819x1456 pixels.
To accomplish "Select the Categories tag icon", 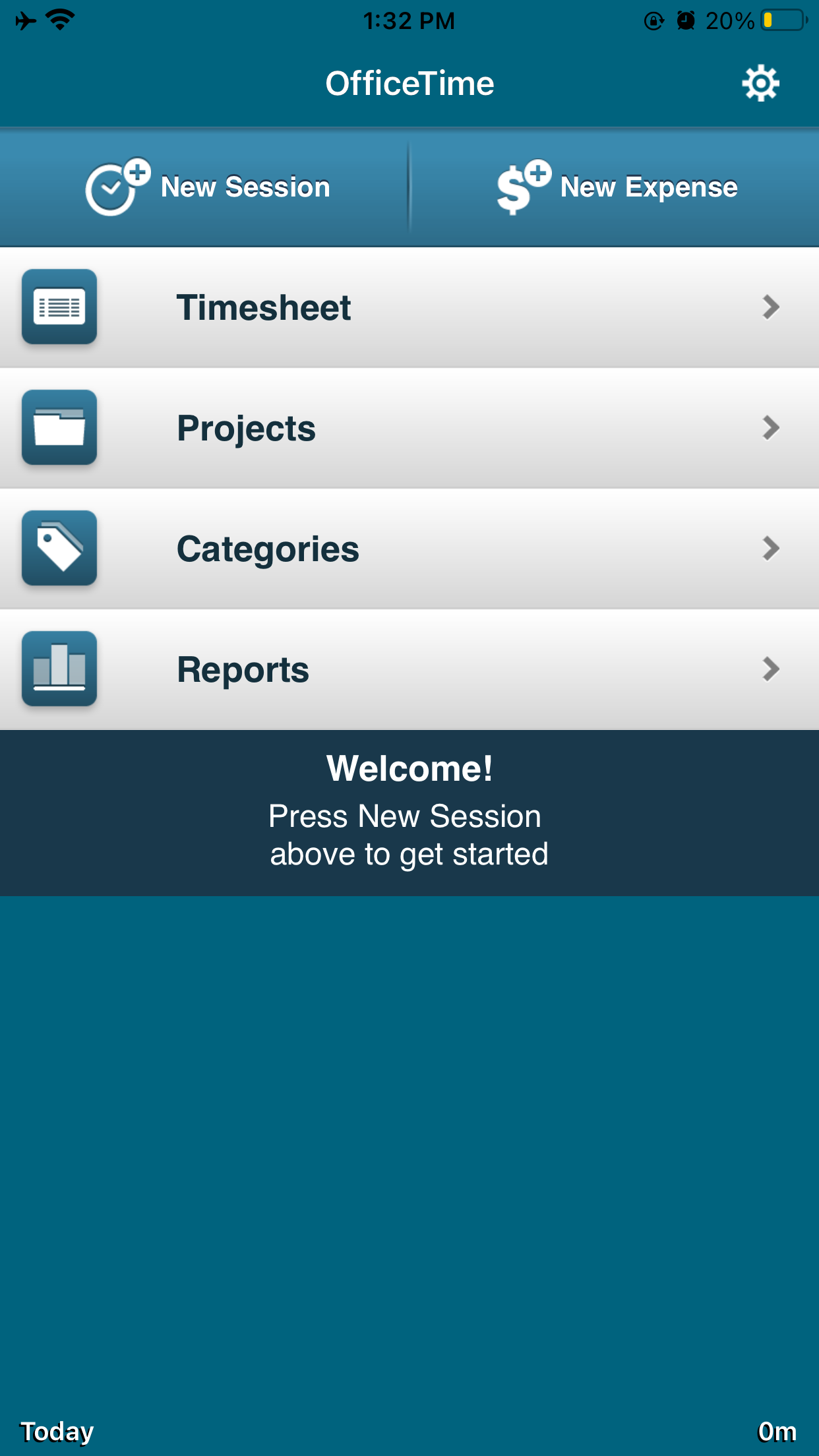I will coord(59,548).
